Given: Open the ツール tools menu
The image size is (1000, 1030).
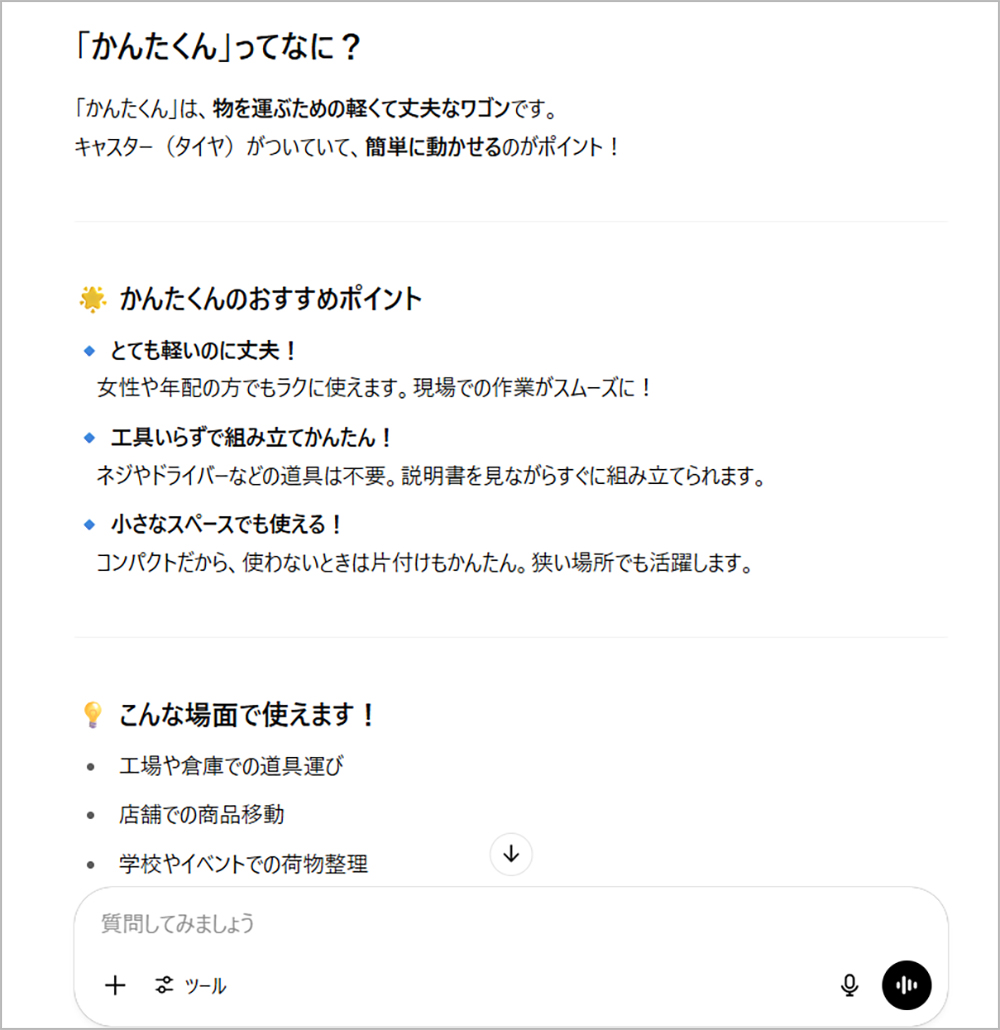Looking at the screenshot, I should (x=191, y=986).
